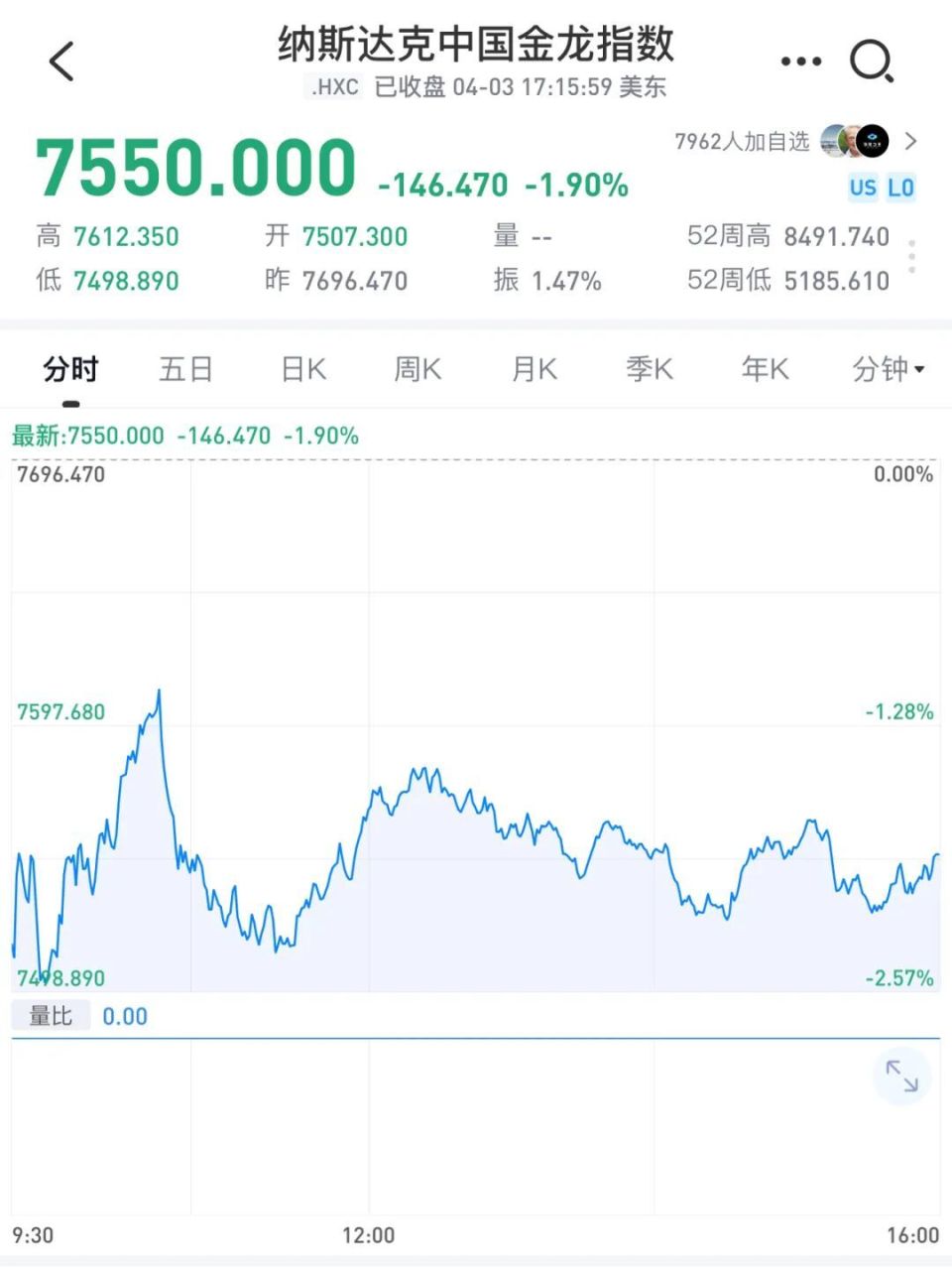Open 7962人加自选 followers link

click(x=742, y=142)
